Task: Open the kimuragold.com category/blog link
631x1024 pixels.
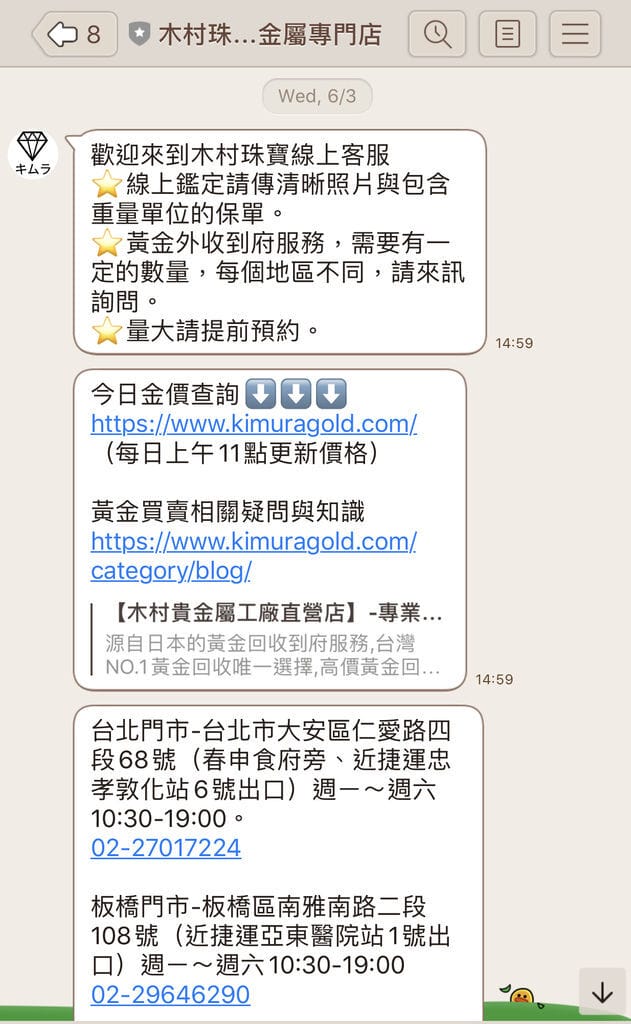Action: pyautogui.click(x=253, y=542)
